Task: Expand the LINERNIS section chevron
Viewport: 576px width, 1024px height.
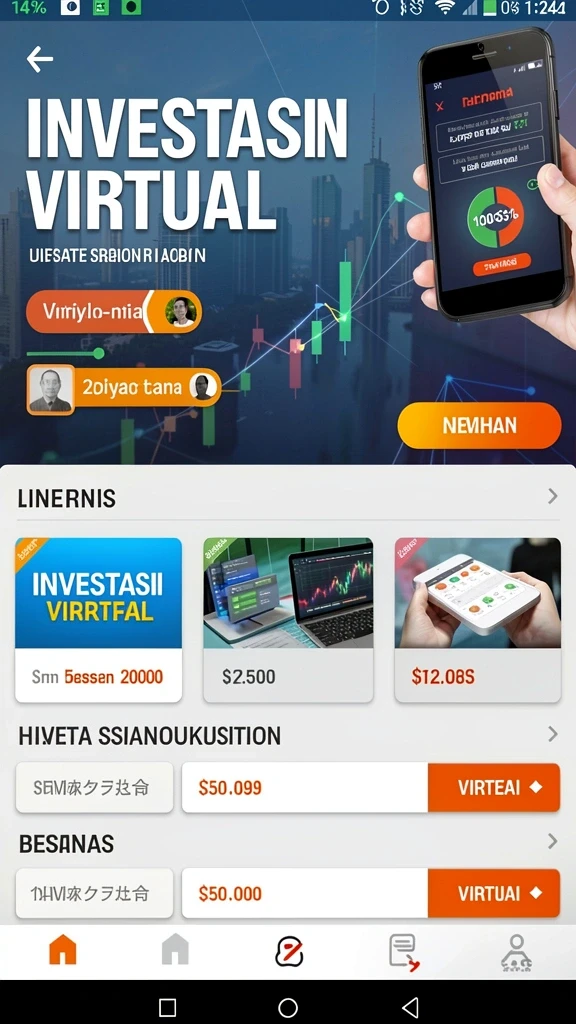Action: pyautogui.click(x=552, y=496)
